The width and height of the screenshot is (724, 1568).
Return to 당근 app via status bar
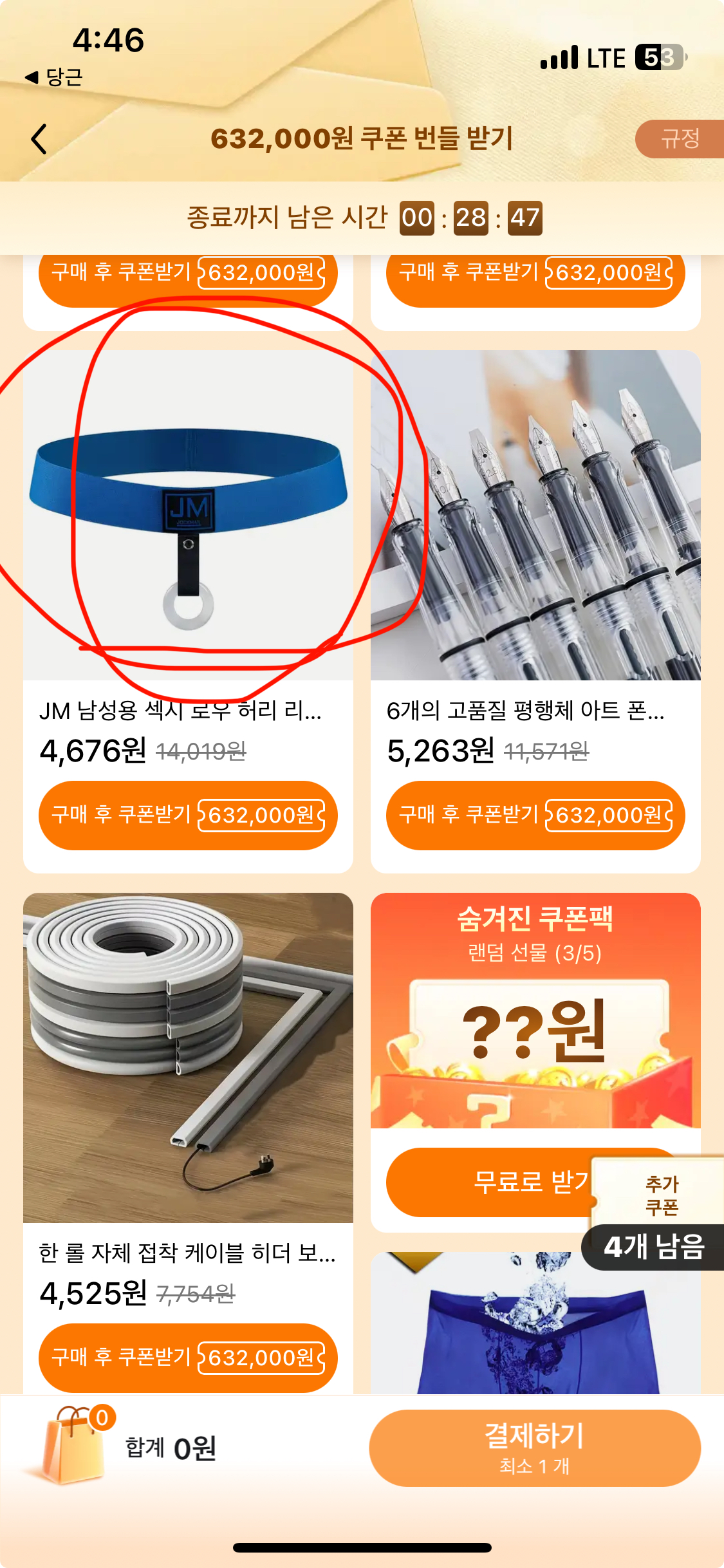(54, 77)
